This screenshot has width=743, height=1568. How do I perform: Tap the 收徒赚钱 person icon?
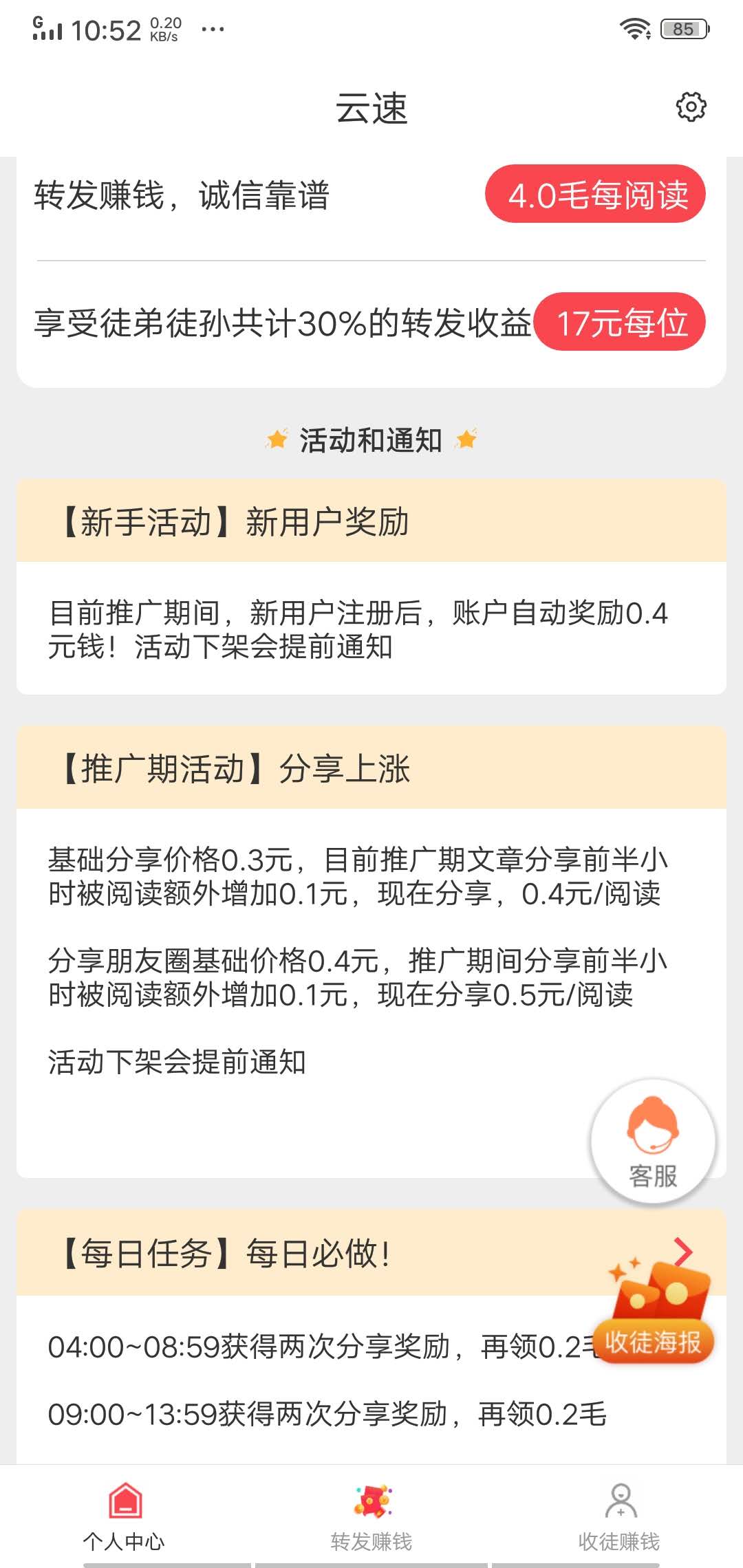click(x=620, y=1500)
